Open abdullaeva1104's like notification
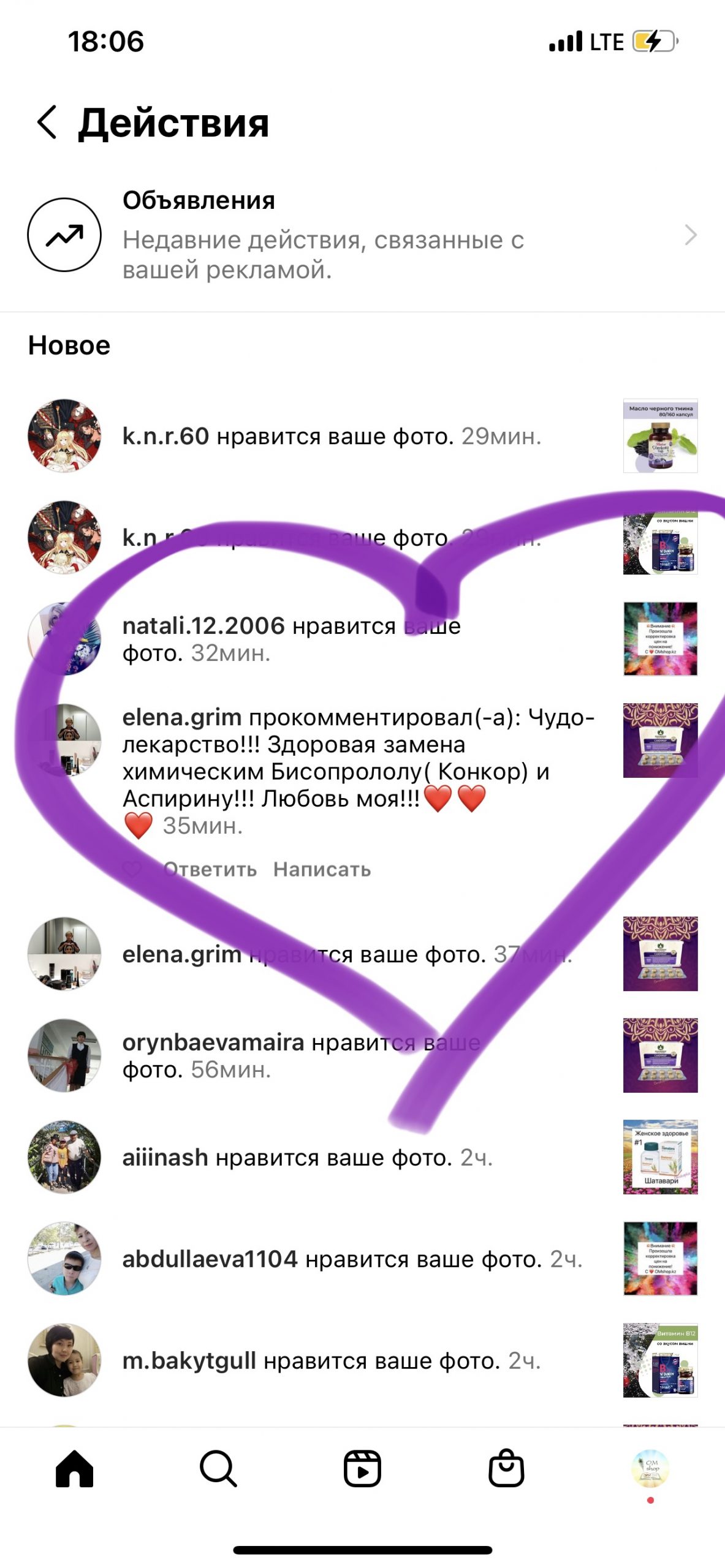725x1568 pixels. coord(352,1259)
